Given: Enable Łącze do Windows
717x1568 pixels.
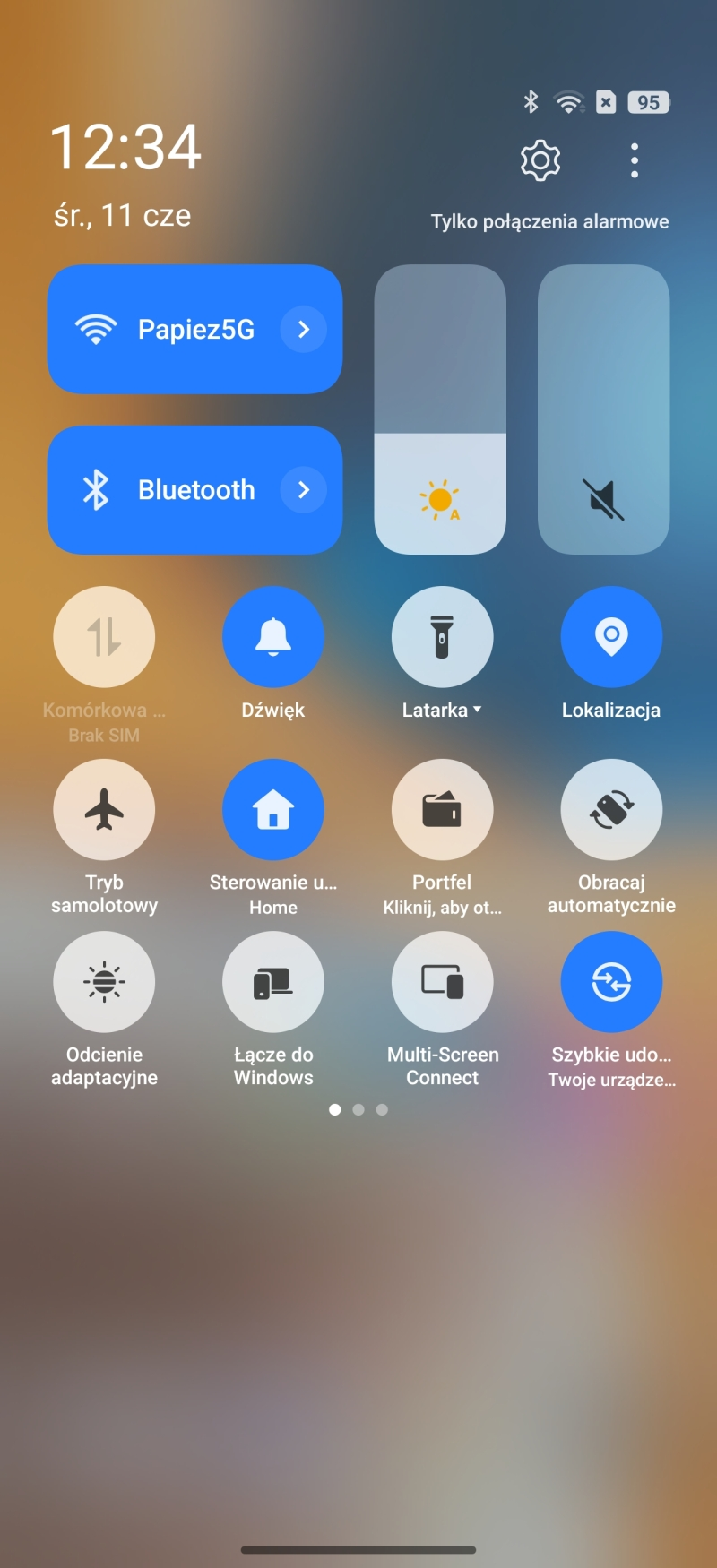Looking at the screenshot, I should [x=273, y=981].
